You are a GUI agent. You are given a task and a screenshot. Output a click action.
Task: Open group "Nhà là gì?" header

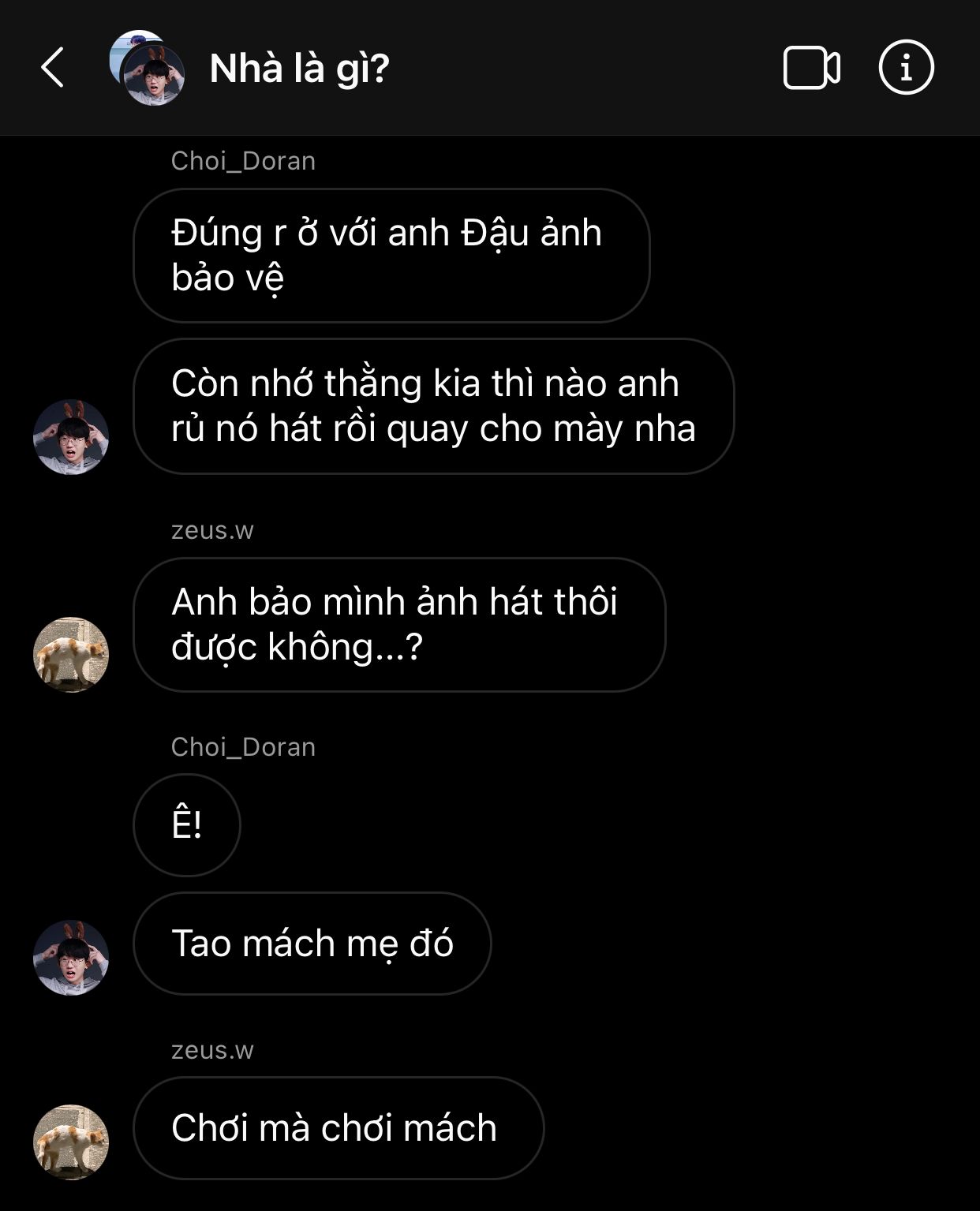click(x=299, y=69)
